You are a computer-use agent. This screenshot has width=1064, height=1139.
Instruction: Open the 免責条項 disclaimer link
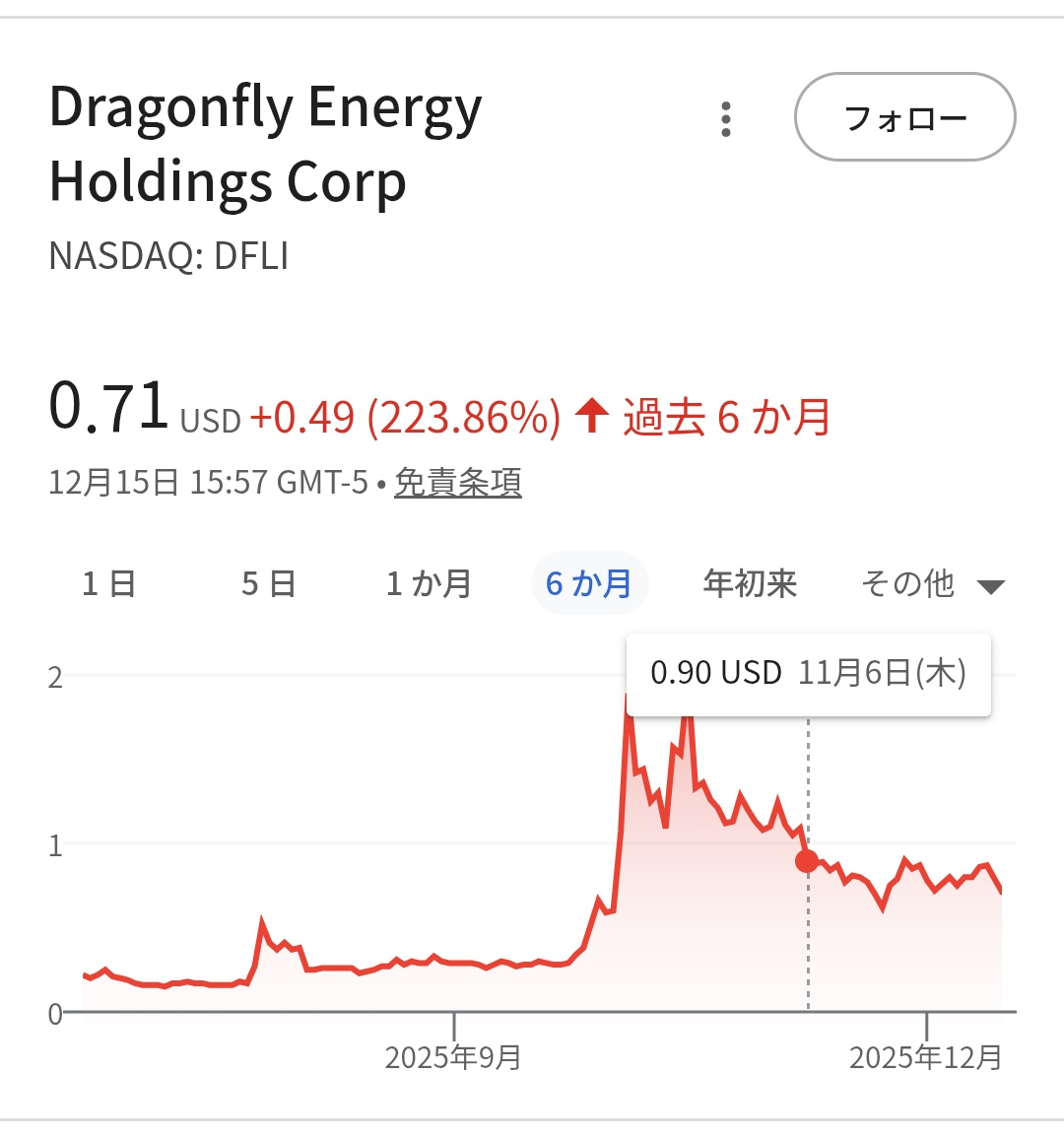457,484
